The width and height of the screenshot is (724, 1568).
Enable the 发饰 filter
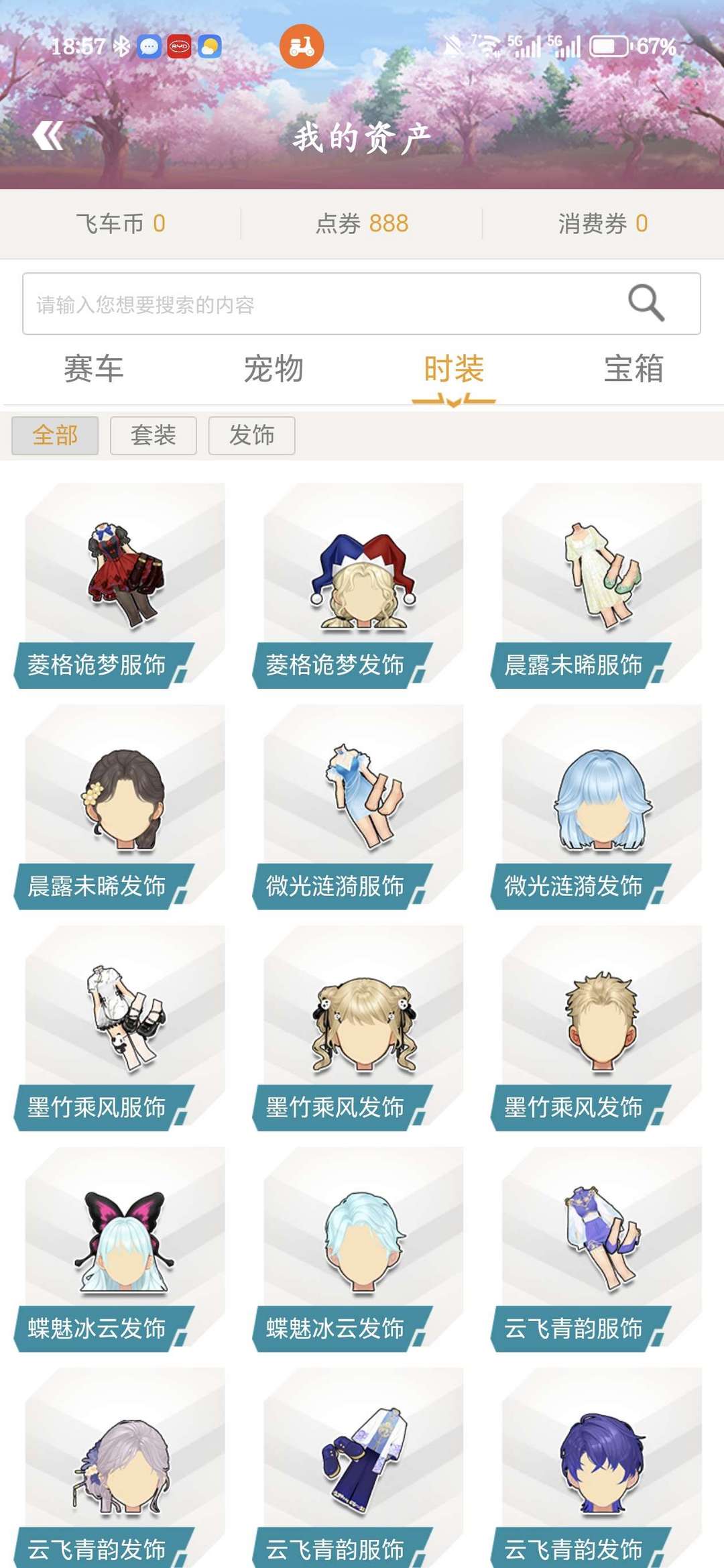251,435
